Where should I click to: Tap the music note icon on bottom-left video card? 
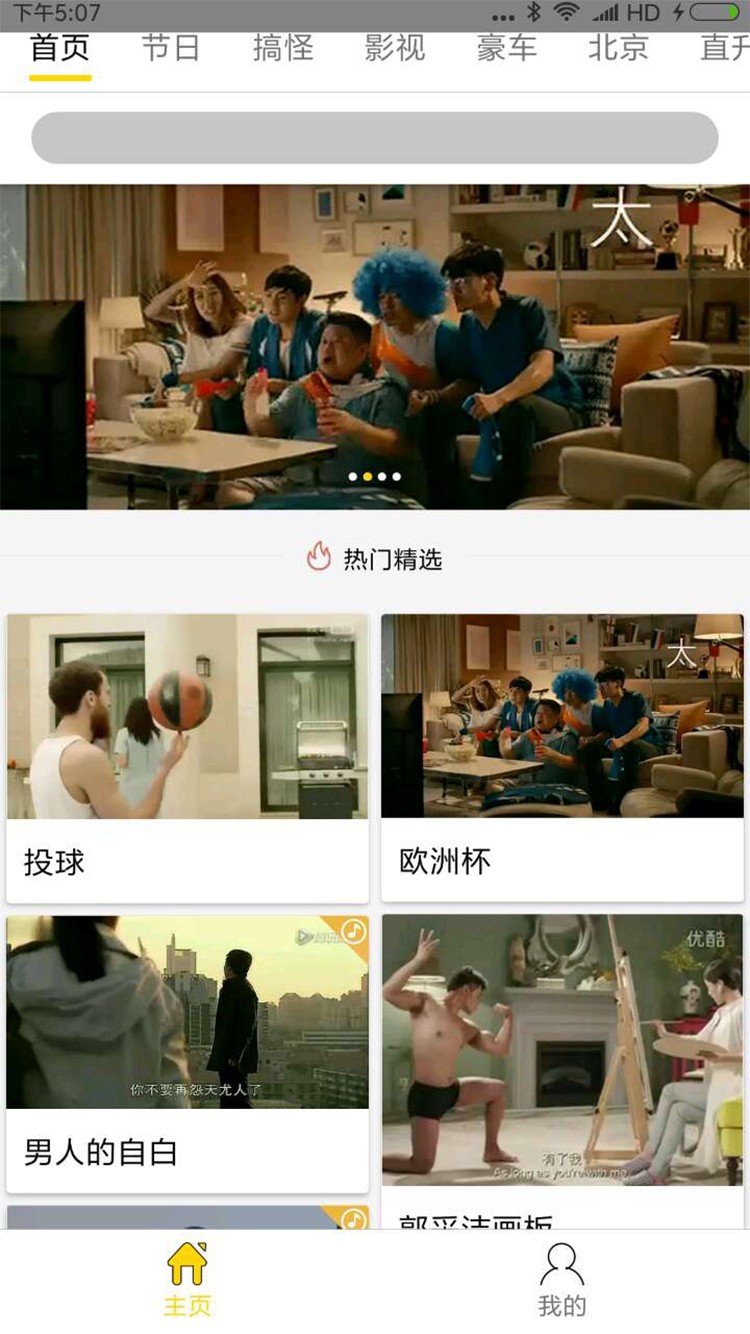coord(353,1218)
